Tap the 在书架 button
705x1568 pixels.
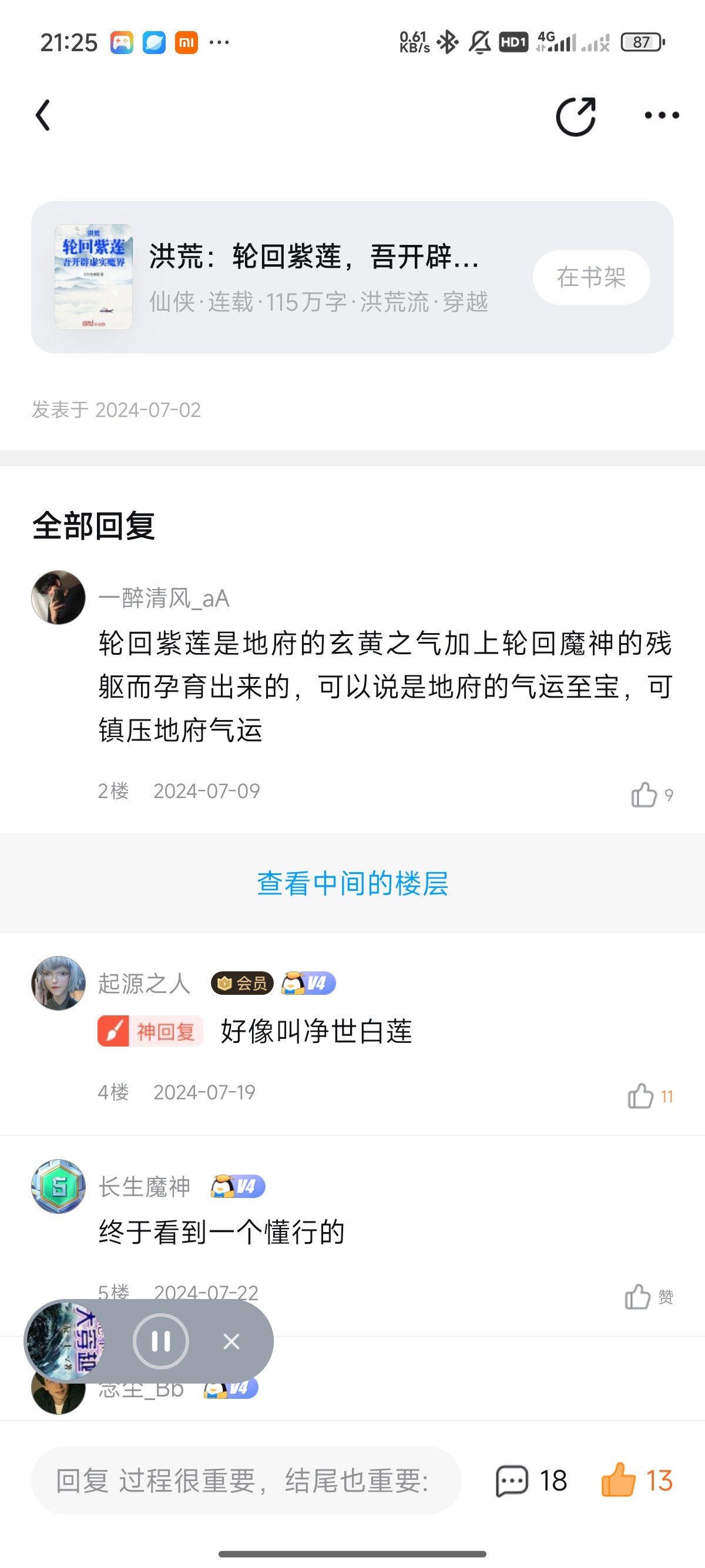pos(591,277)
